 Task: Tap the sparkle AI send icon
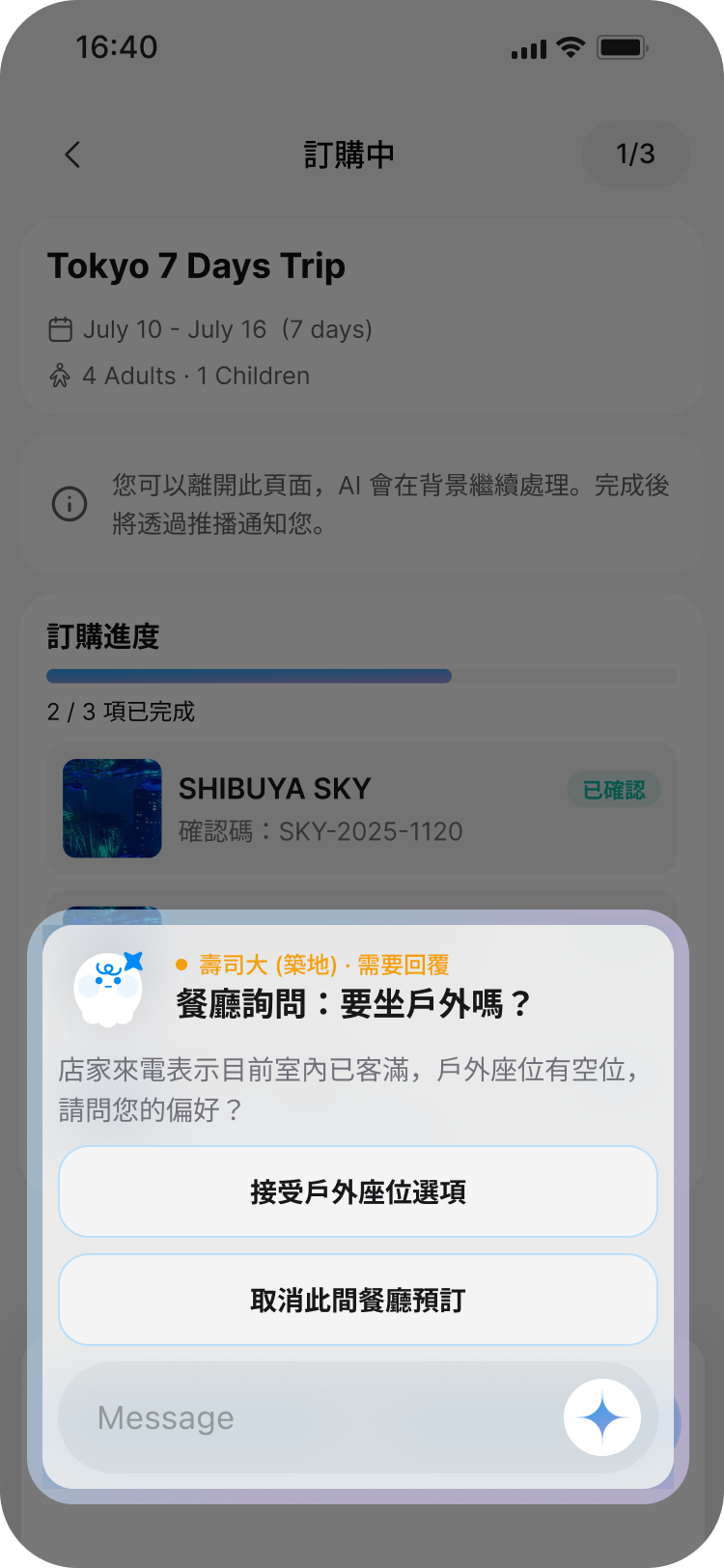click(602, 1417)
